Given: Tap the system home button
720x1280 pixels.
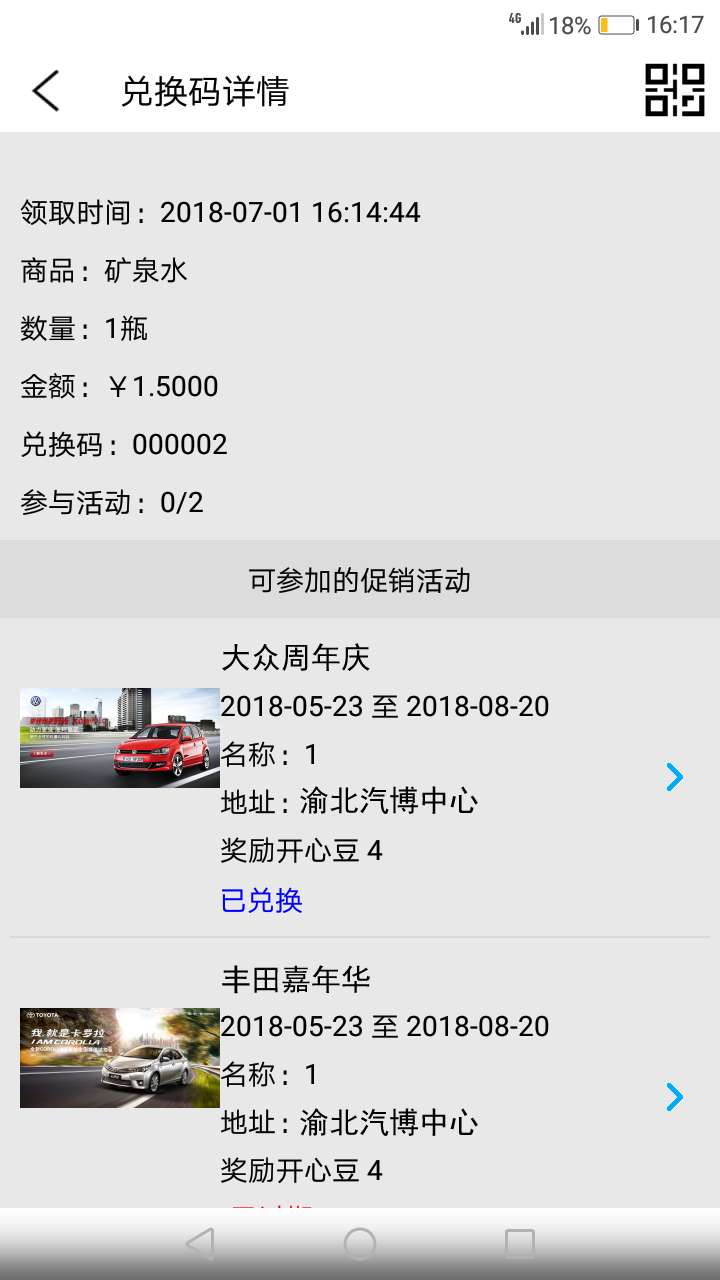Looking at the screenshot, I should click(x=360, y=1244).
